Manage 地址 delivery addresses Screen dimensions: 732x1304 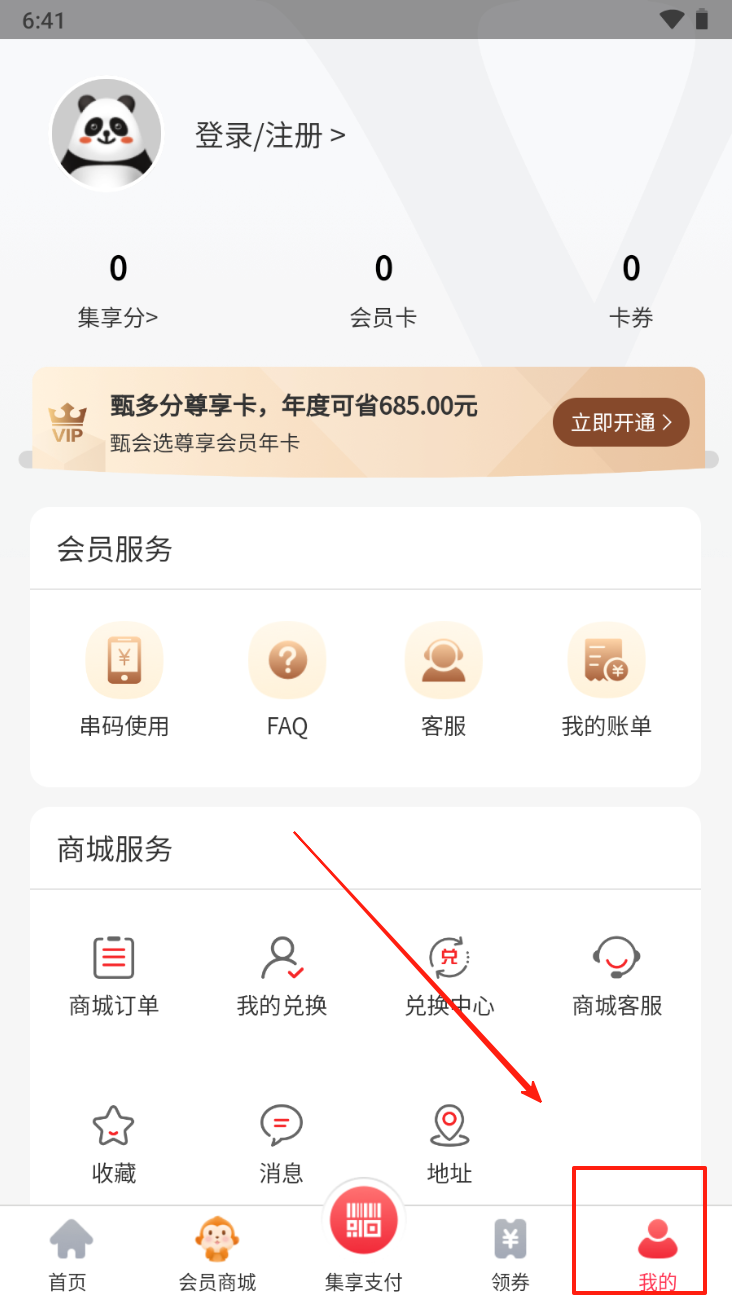[449, 1143]
